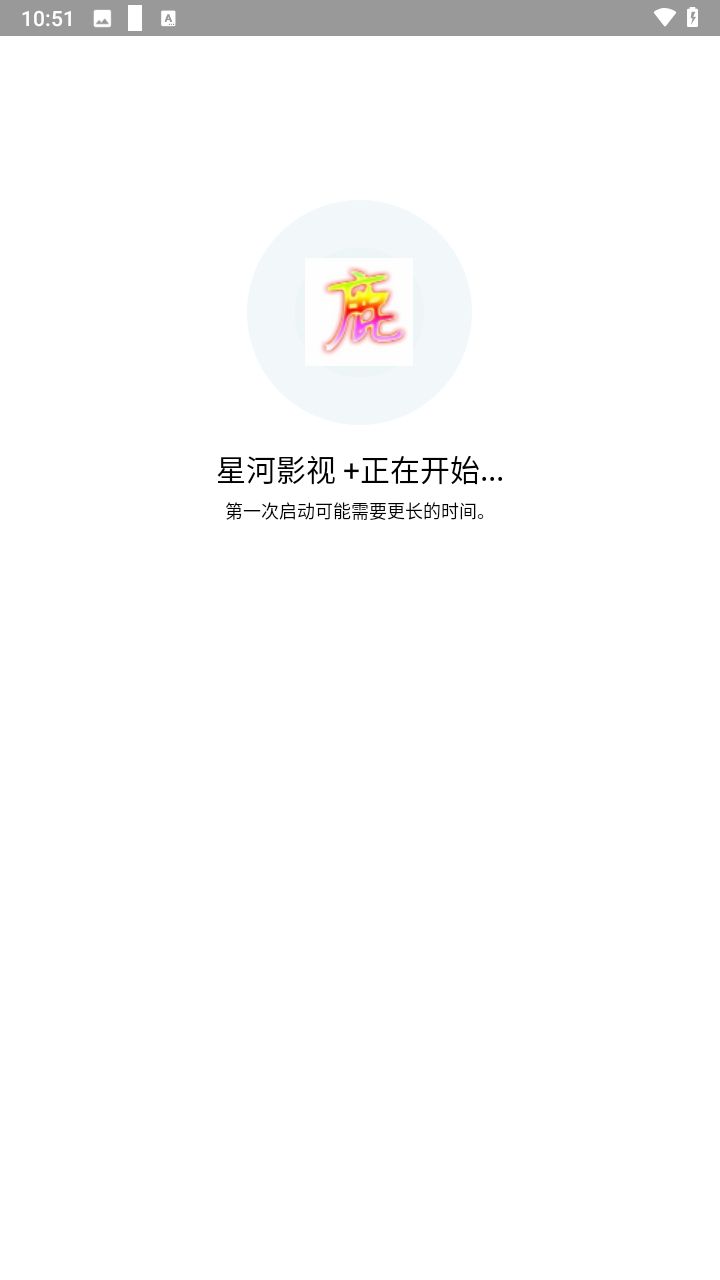Click the white square around the 鹿 logo
The width and height of the screenshot is (720, 1280).
click(358, 312)
